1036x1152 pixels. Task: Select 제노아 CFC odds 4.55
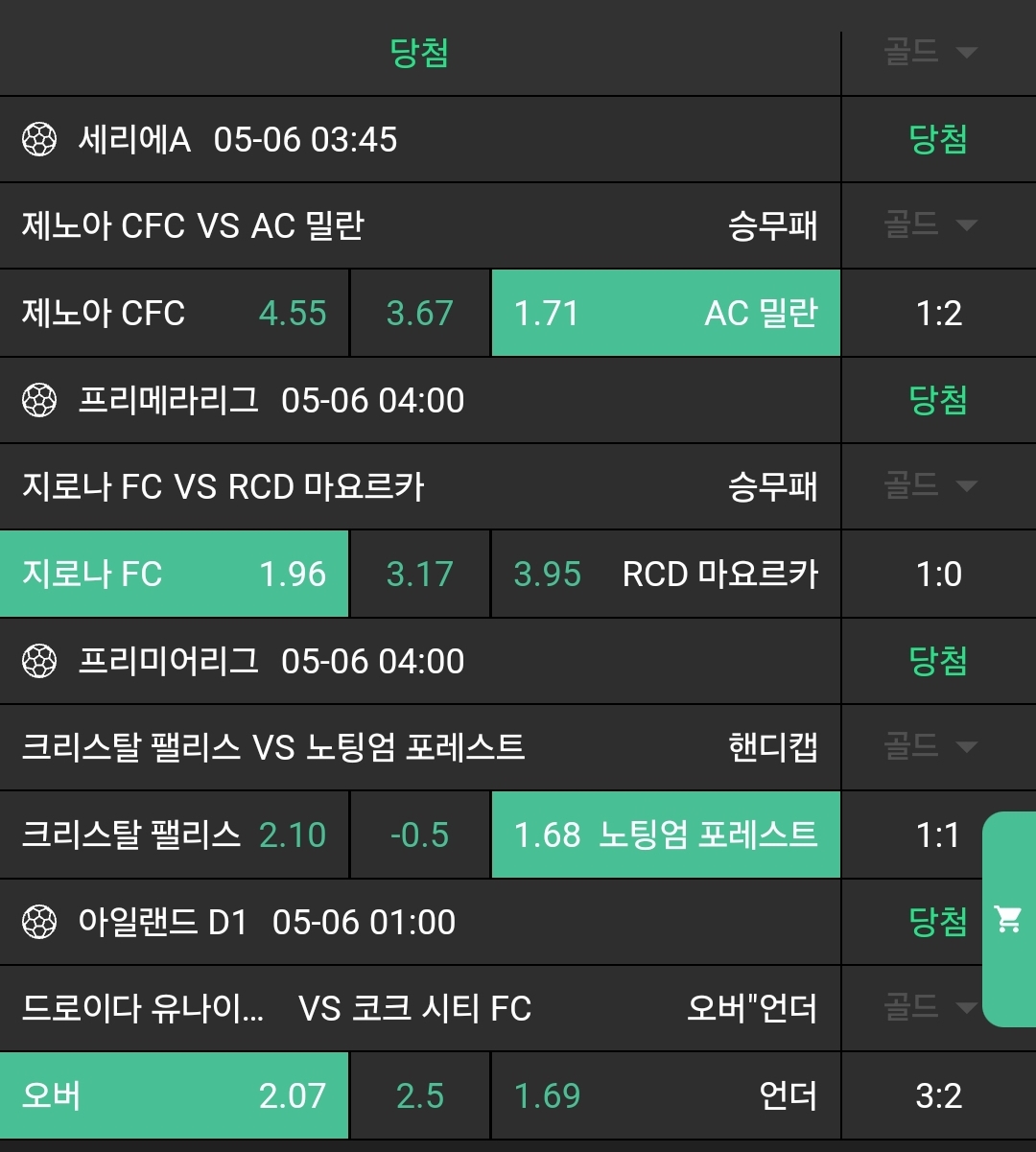(174, 313)
